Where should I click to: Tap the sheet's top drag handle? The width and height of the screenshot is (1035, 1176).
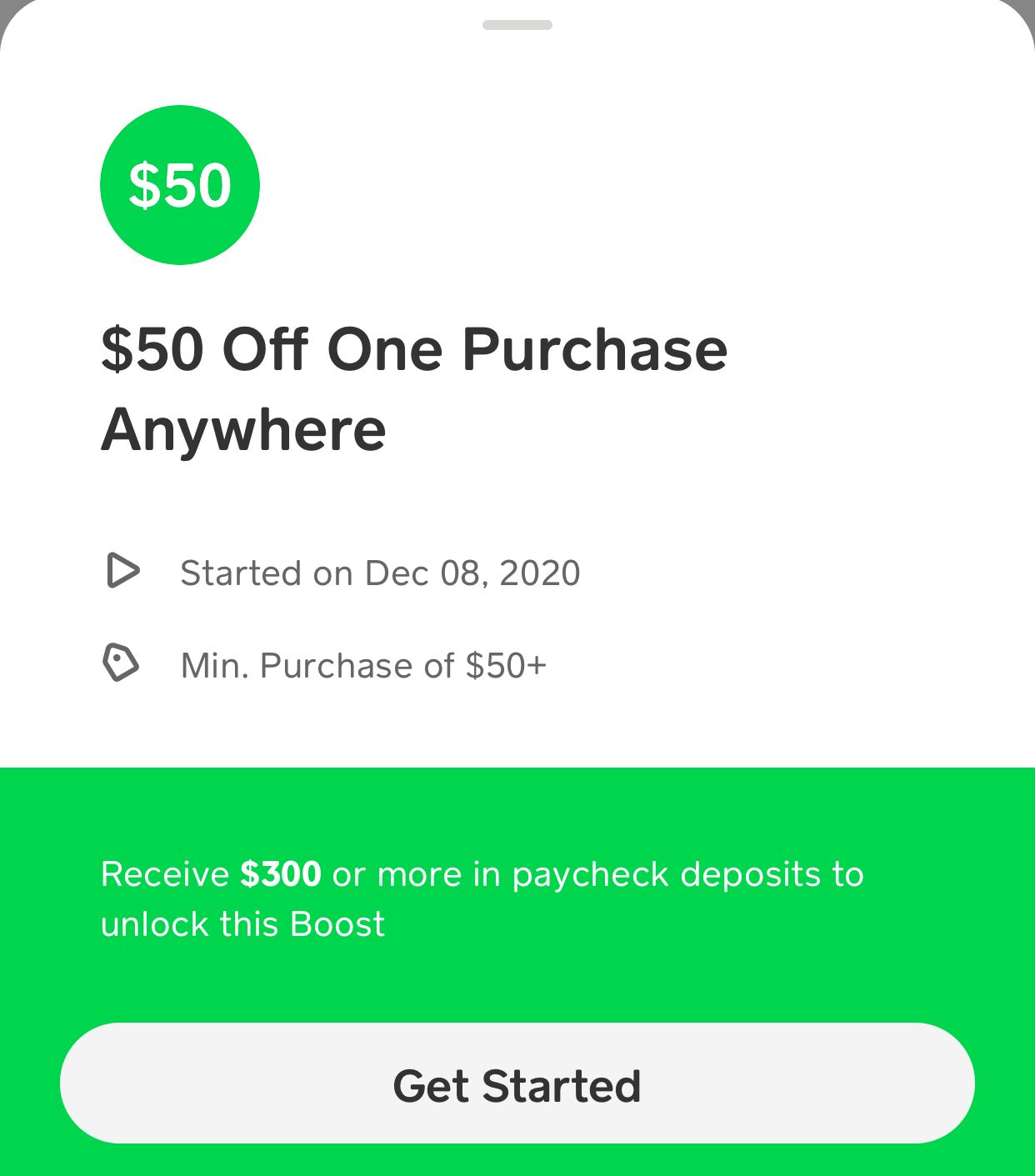[517, 25]
